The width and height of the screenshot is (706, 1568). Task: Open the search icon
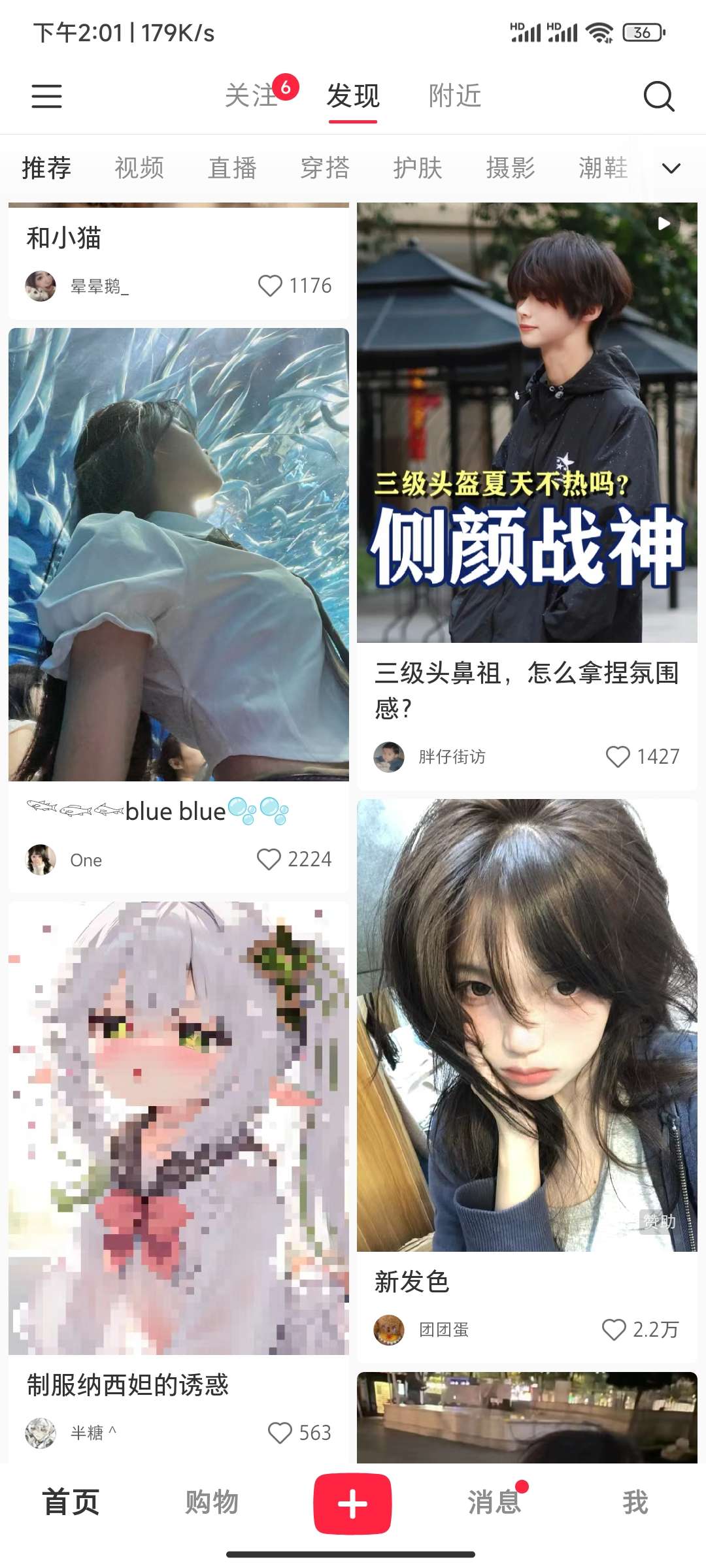tap(658, 97)
